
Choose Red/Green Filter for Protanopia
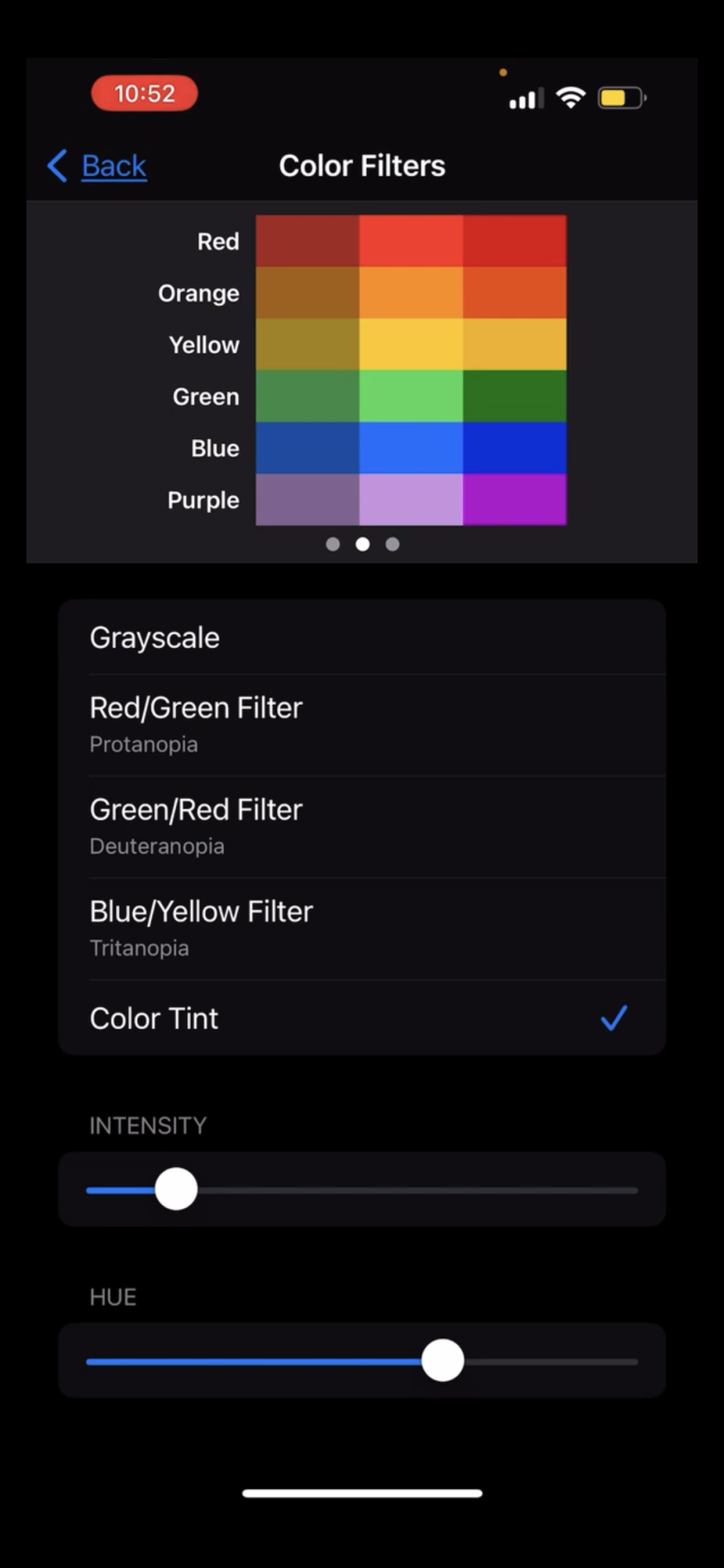pos(360,724)
